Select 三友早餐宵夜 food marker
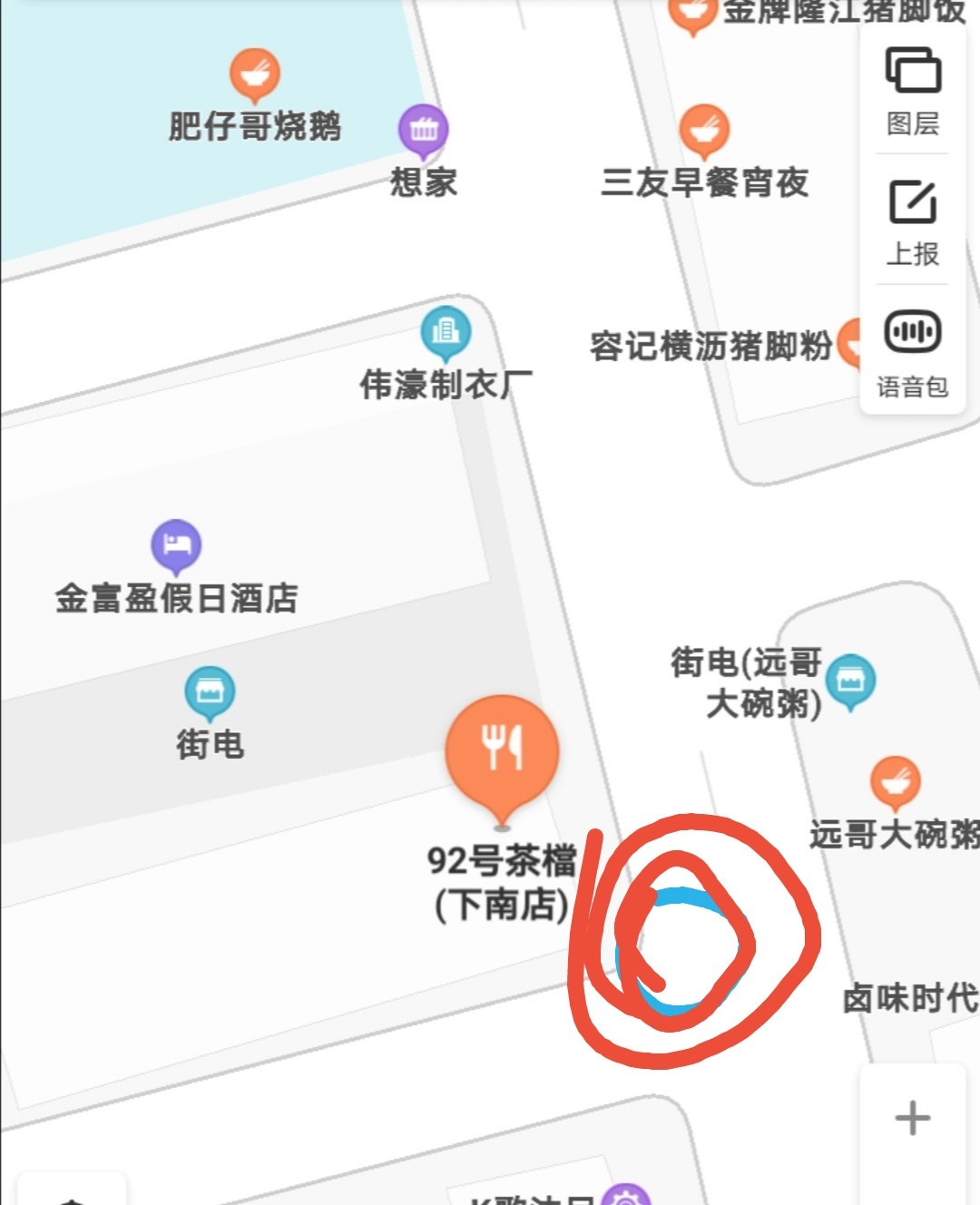Viewport: 980px width, 1205px height. [x=704, y=131]
